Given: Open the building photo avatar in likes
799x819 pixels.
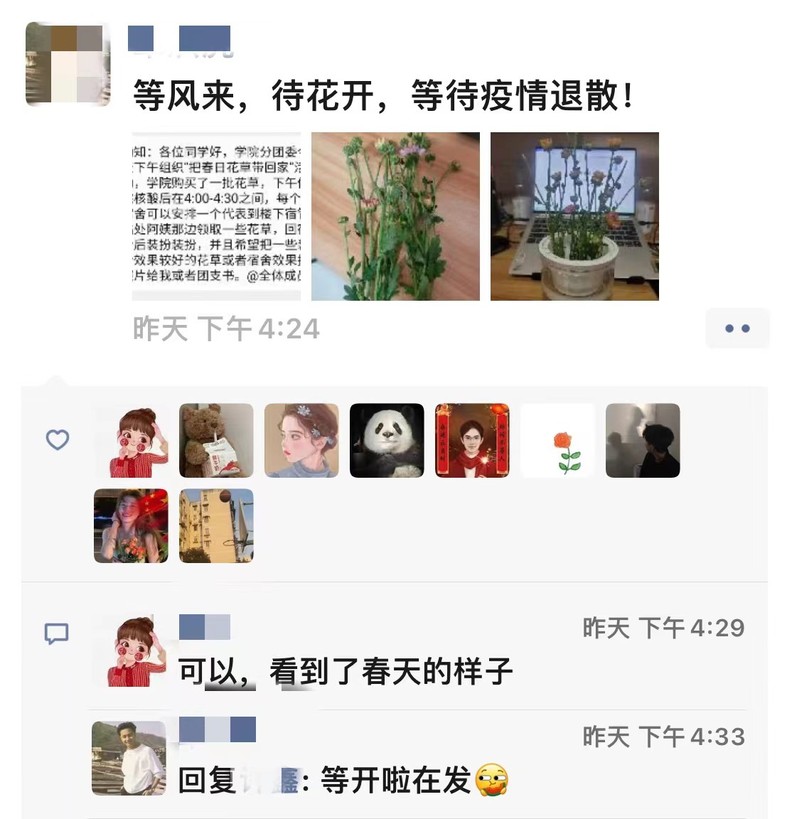Looking at the screenshot, I should tap(216, 525).
